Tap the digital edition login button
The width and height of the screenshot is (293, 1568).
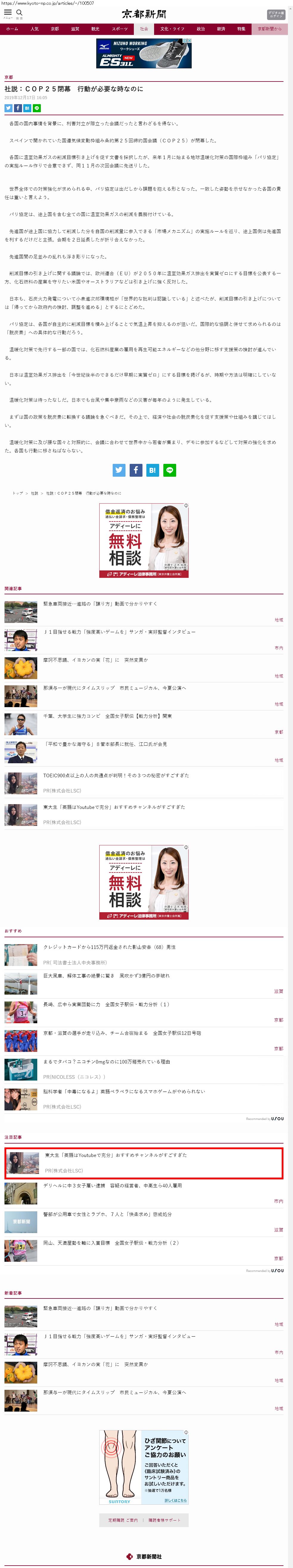275,14
